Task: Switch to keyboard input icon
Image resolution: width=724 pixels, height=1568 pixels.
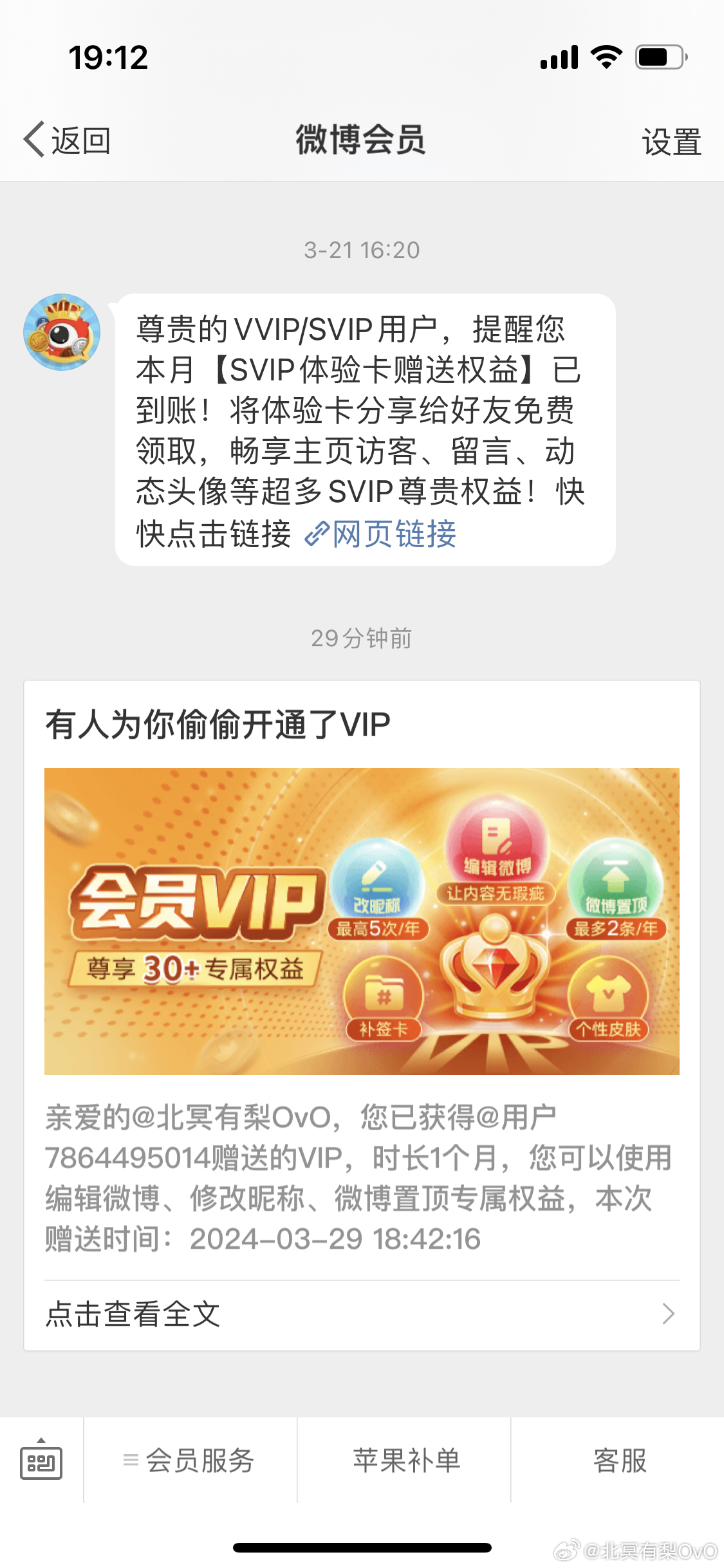Action: pyautogui.click(x=41, y=1460)
